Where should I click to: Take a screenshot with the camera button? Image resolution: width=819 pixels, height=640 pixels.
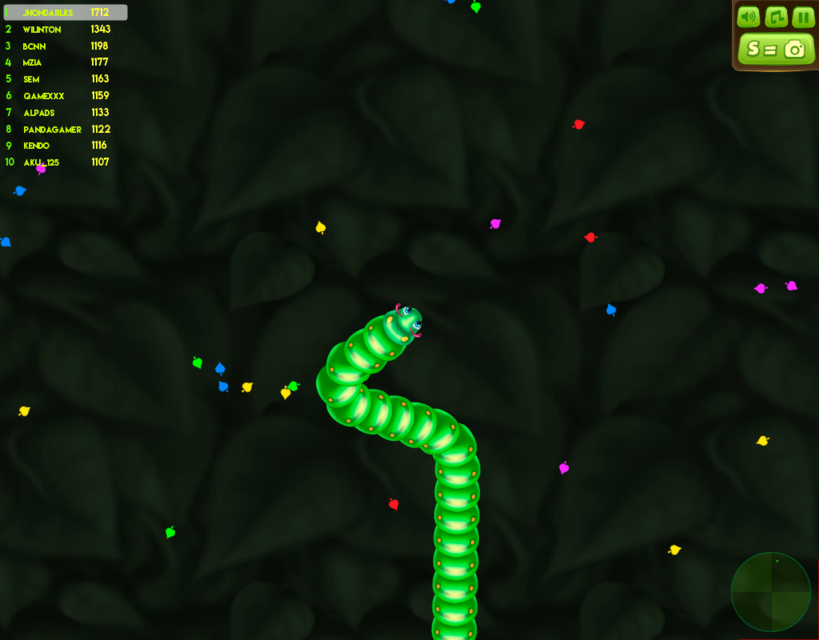776,49
